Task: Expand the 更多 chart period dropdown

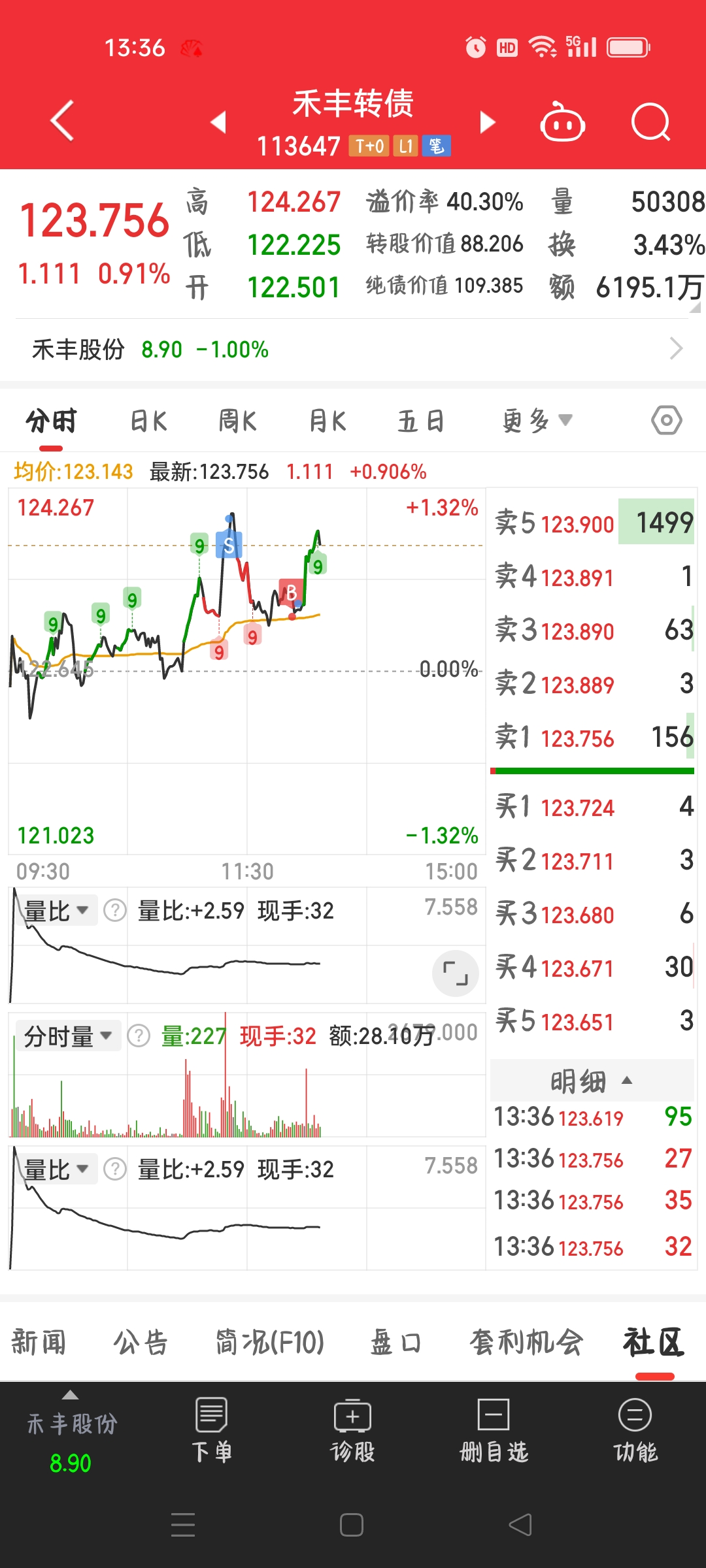Action: coord(537,421)
